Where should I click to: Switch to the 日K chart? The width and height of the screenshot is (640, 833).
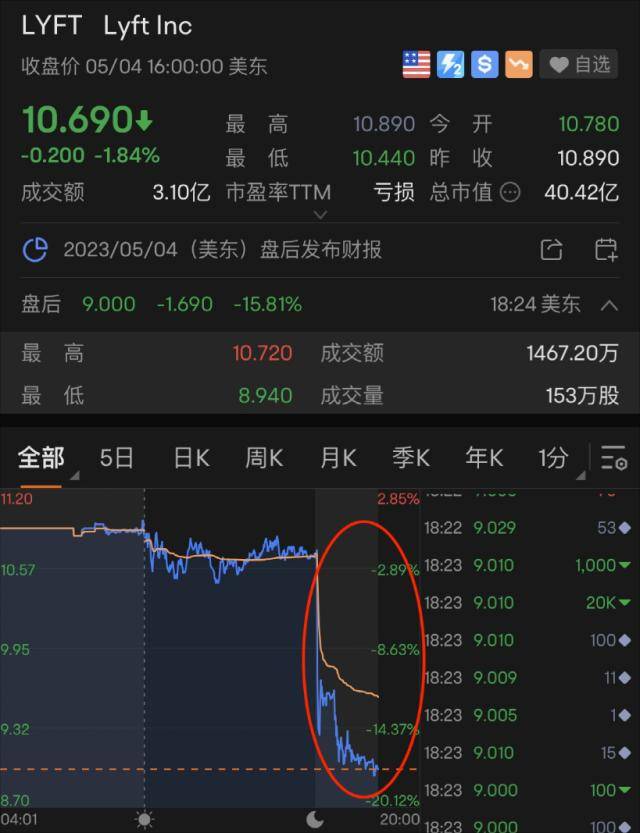point(191,458)
